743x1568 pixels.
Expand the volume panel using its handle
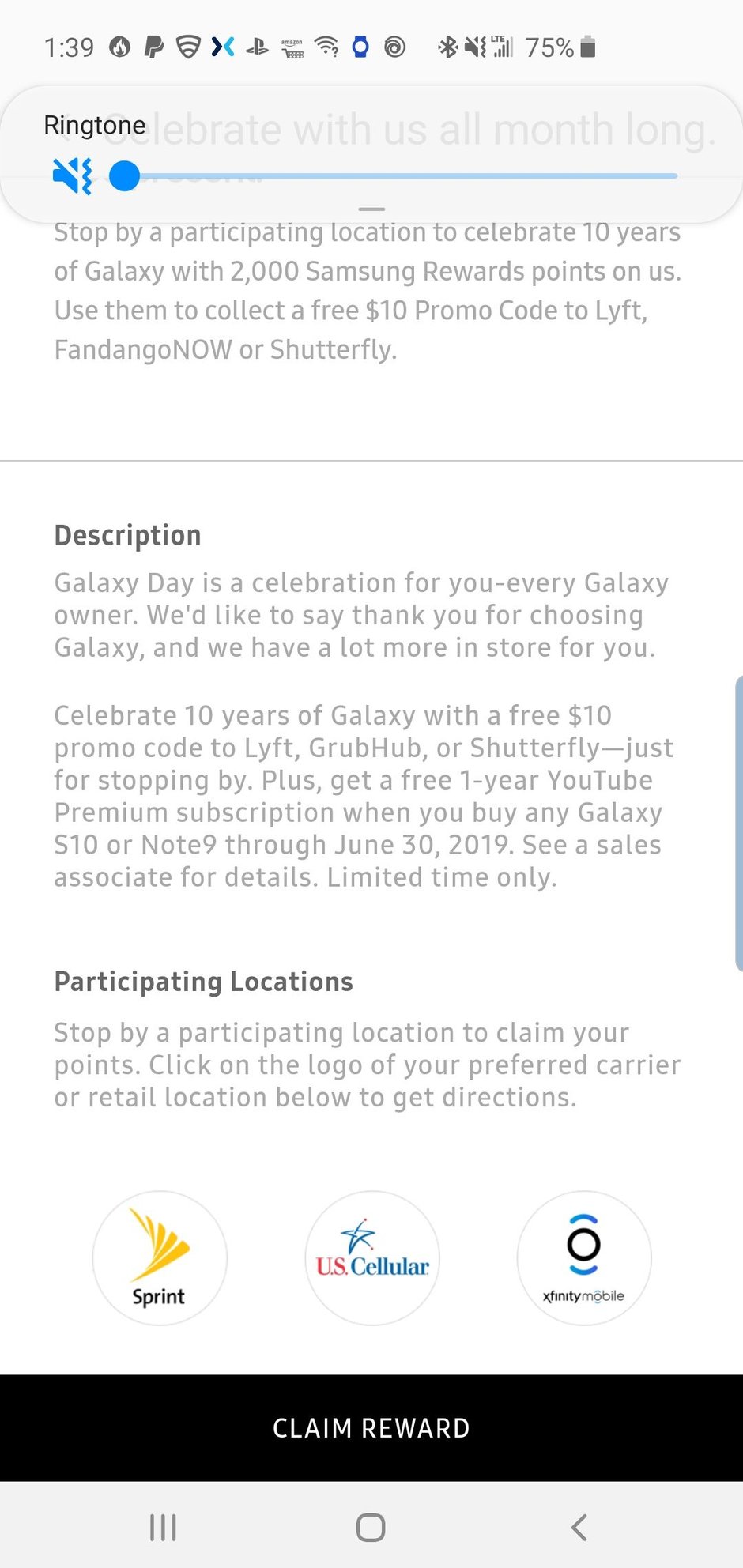point(371,209)
